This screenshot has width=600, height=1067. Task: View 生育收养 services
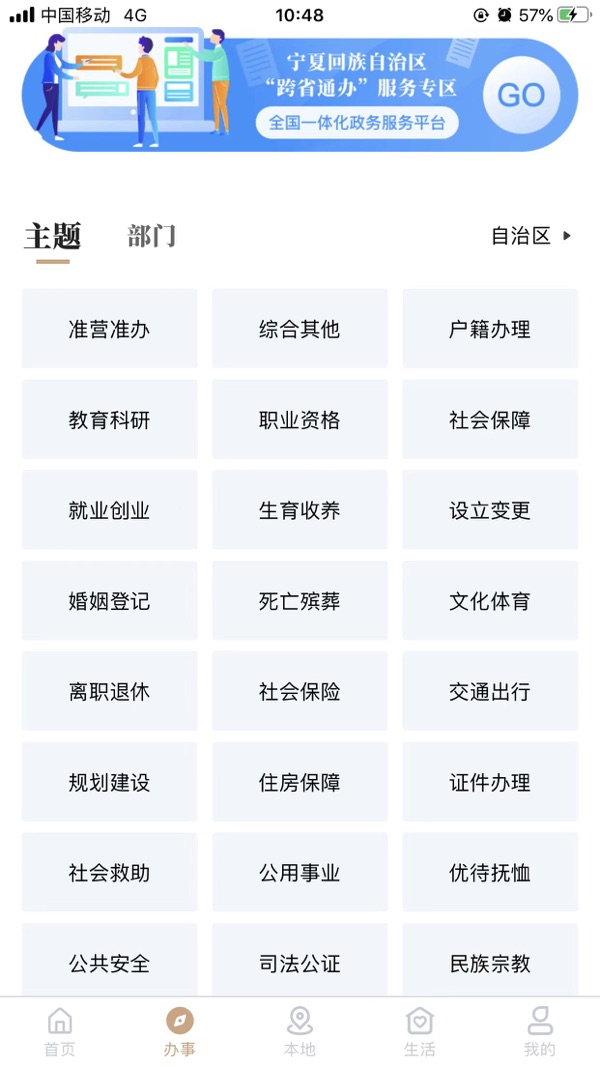point(300,510)
